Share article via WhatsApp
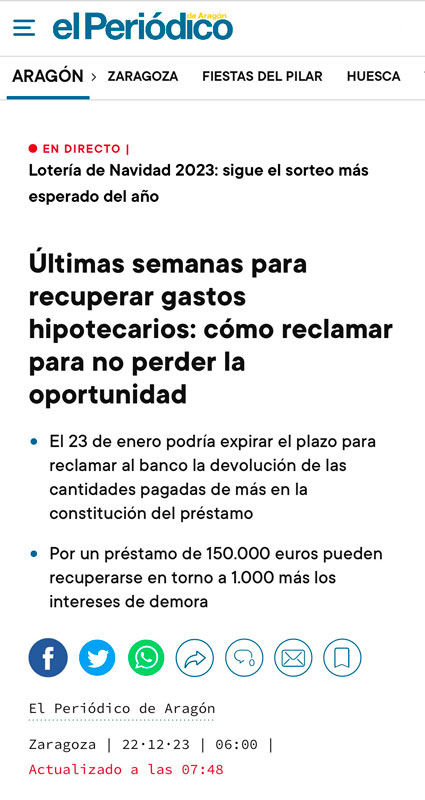The image size is (425, 800). click(146, 658)
